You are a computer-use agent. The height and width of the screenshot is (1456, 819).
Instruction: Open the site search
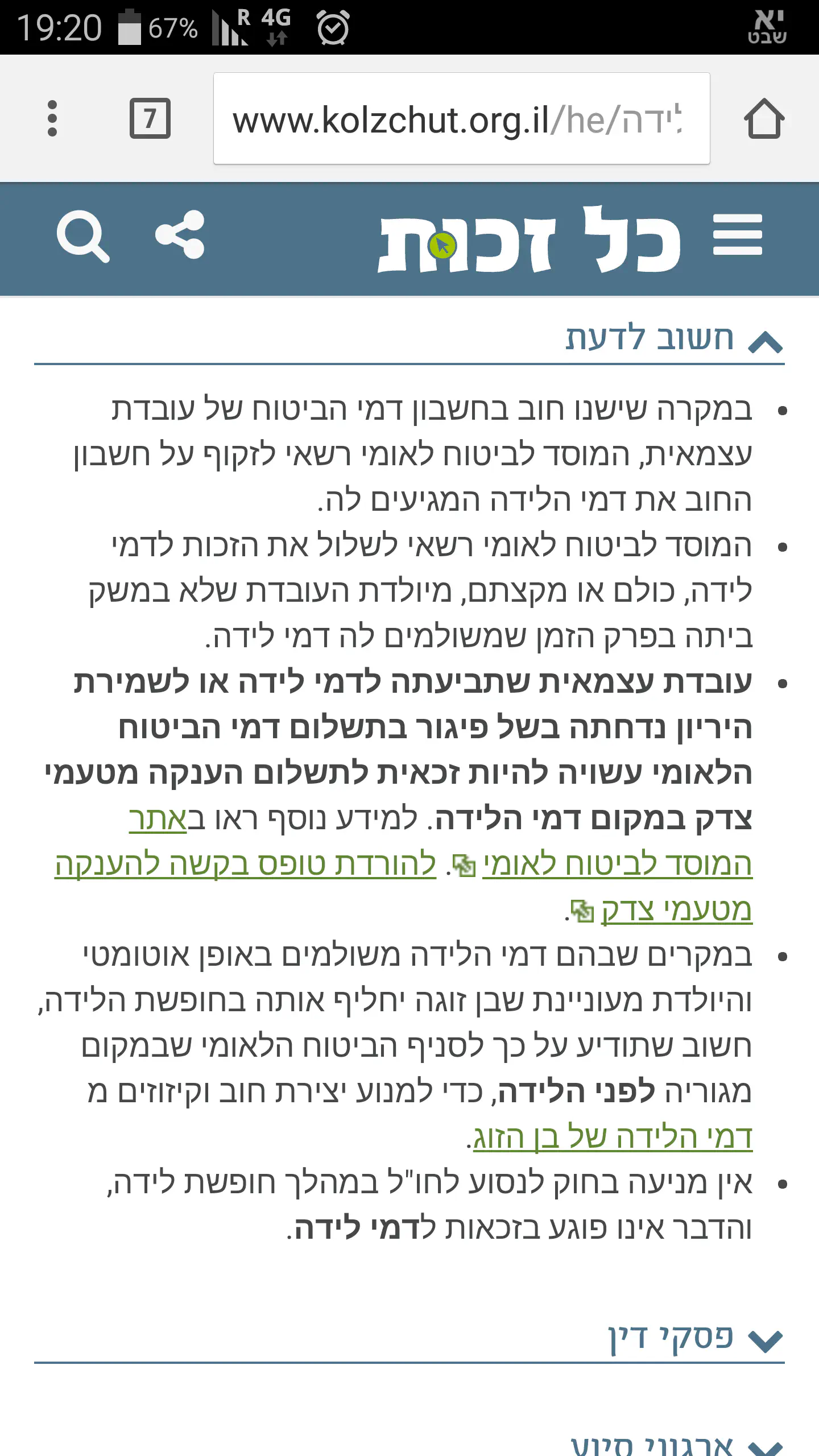pyautogui.click(x=83, y=236)
